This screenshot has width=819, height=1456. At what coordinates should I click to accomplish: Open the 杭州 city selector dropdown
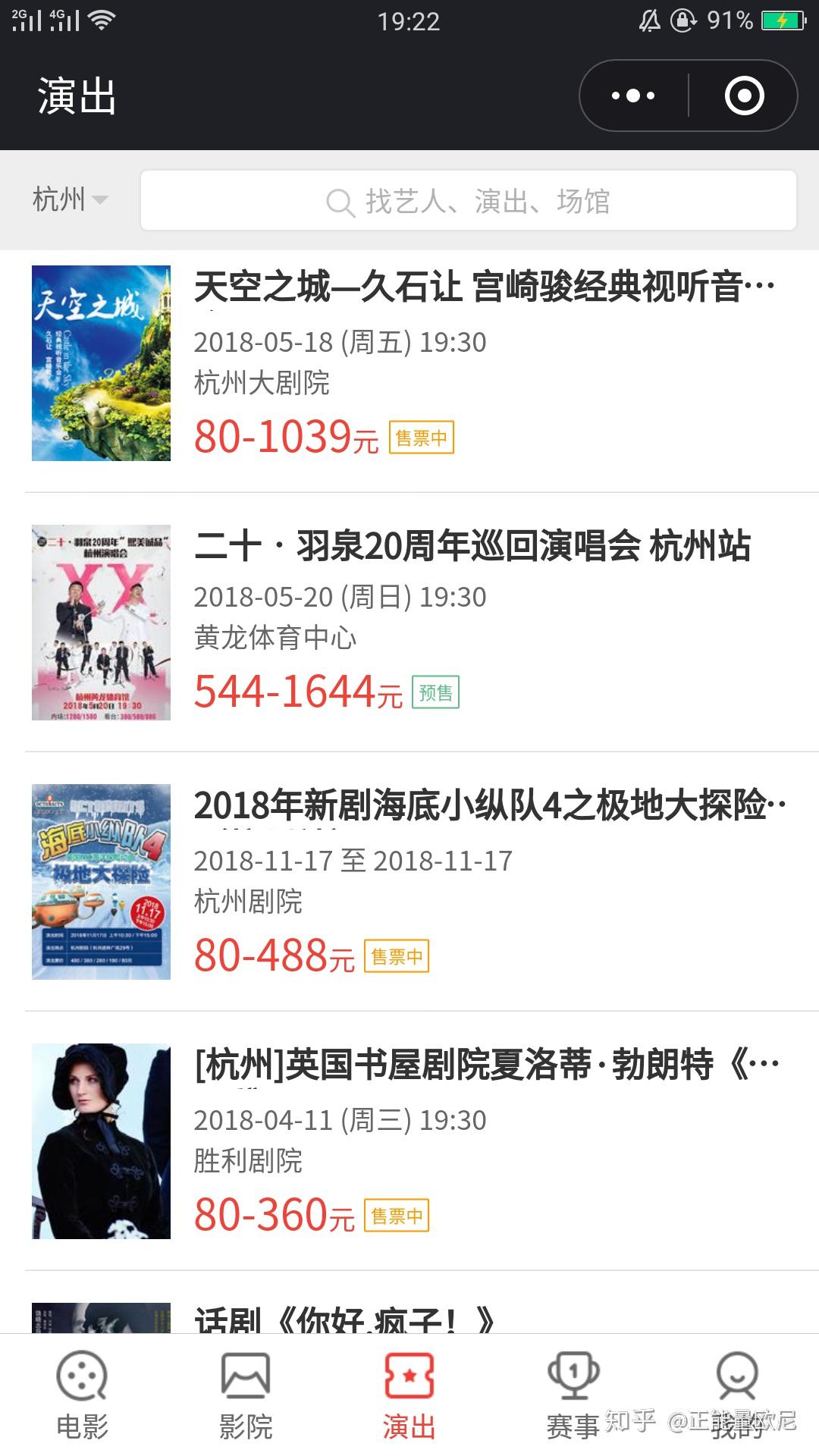68,199
